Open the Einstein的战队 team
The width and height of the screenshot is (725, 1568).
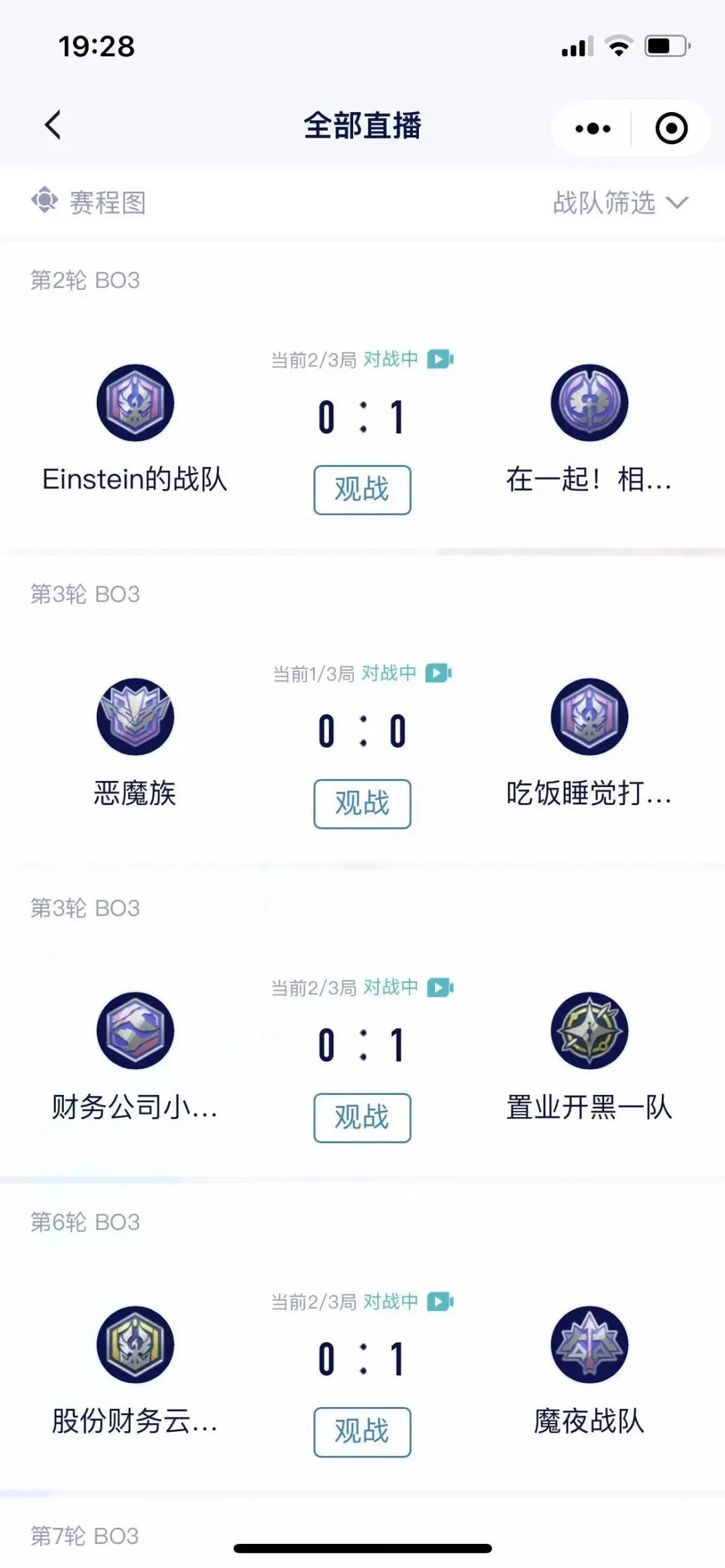(x=135, y=404)
